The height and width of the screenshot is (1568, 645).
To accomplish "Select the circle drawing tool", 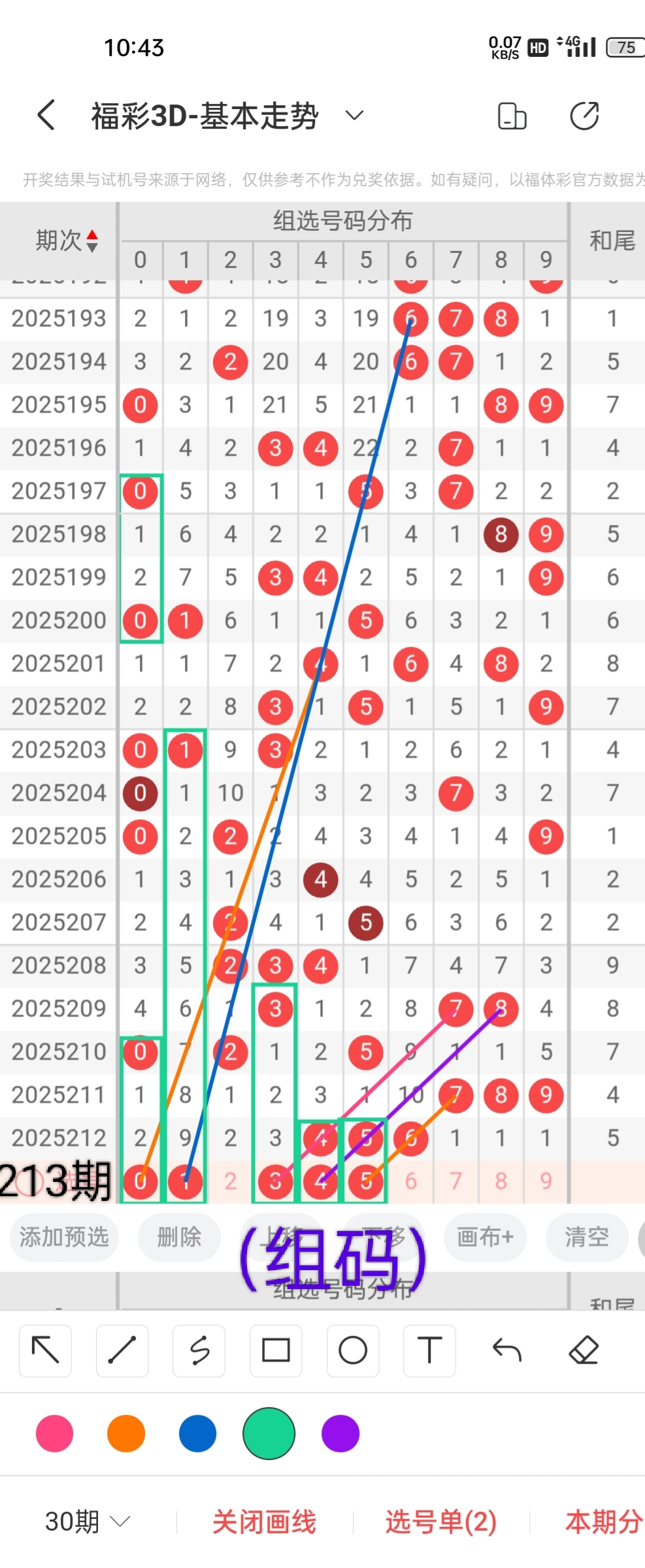I will point(353,1350).
